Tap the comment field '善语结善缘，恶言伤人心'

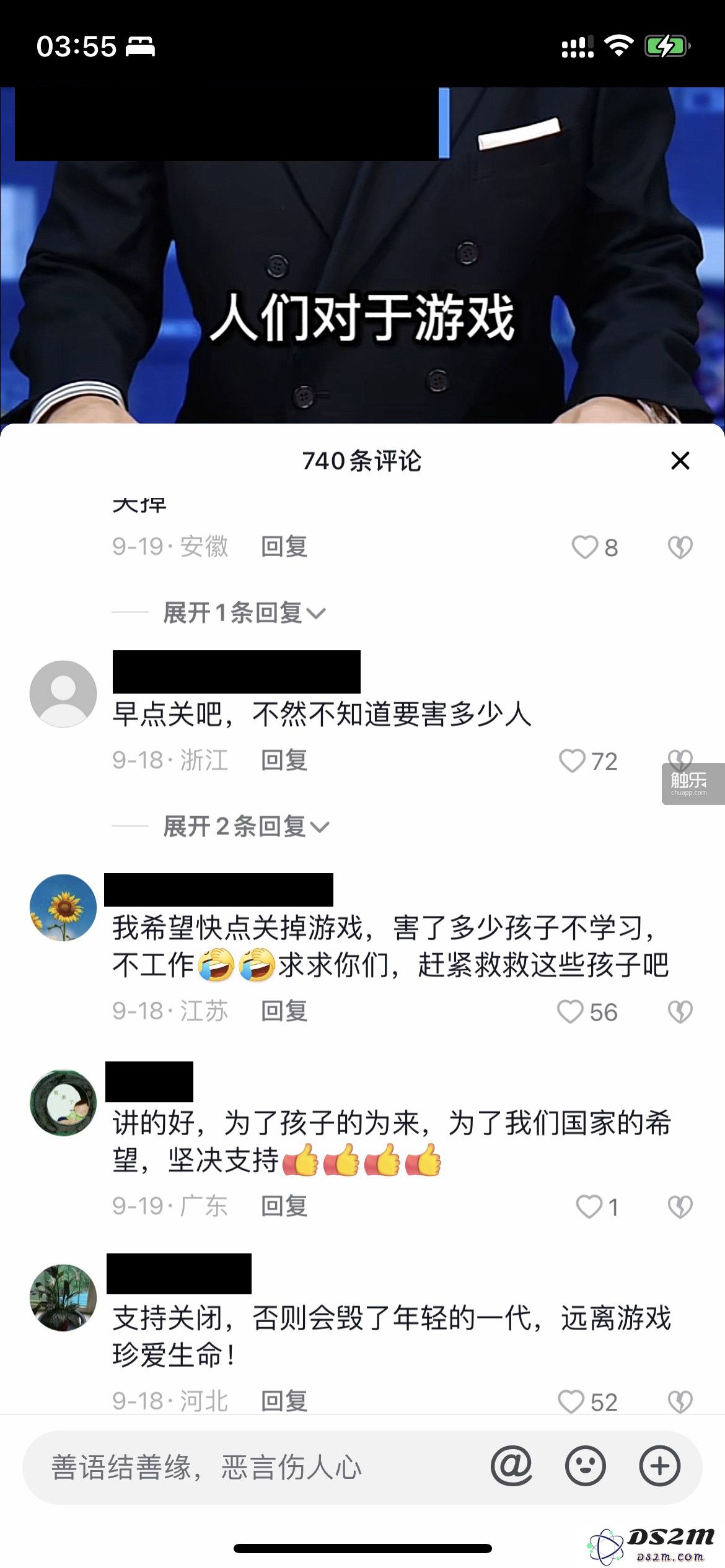point(248,1467)
